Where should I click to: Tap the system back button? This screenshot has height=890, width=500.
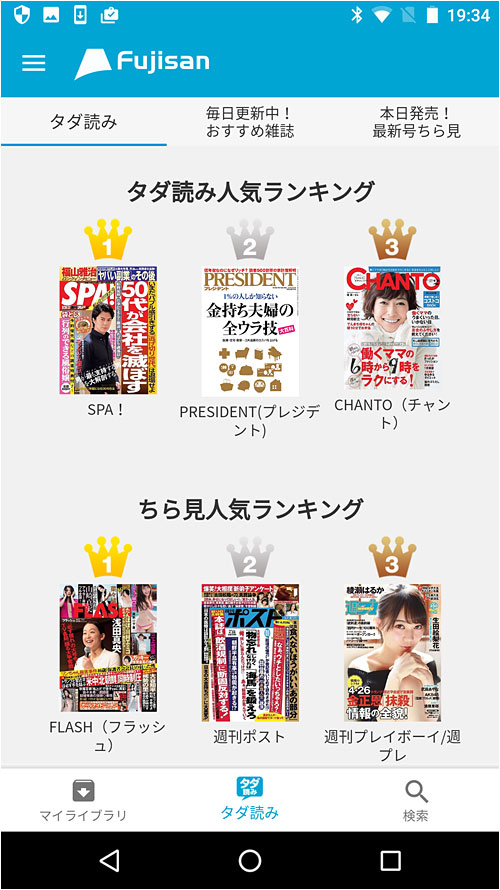pos(109,860)
